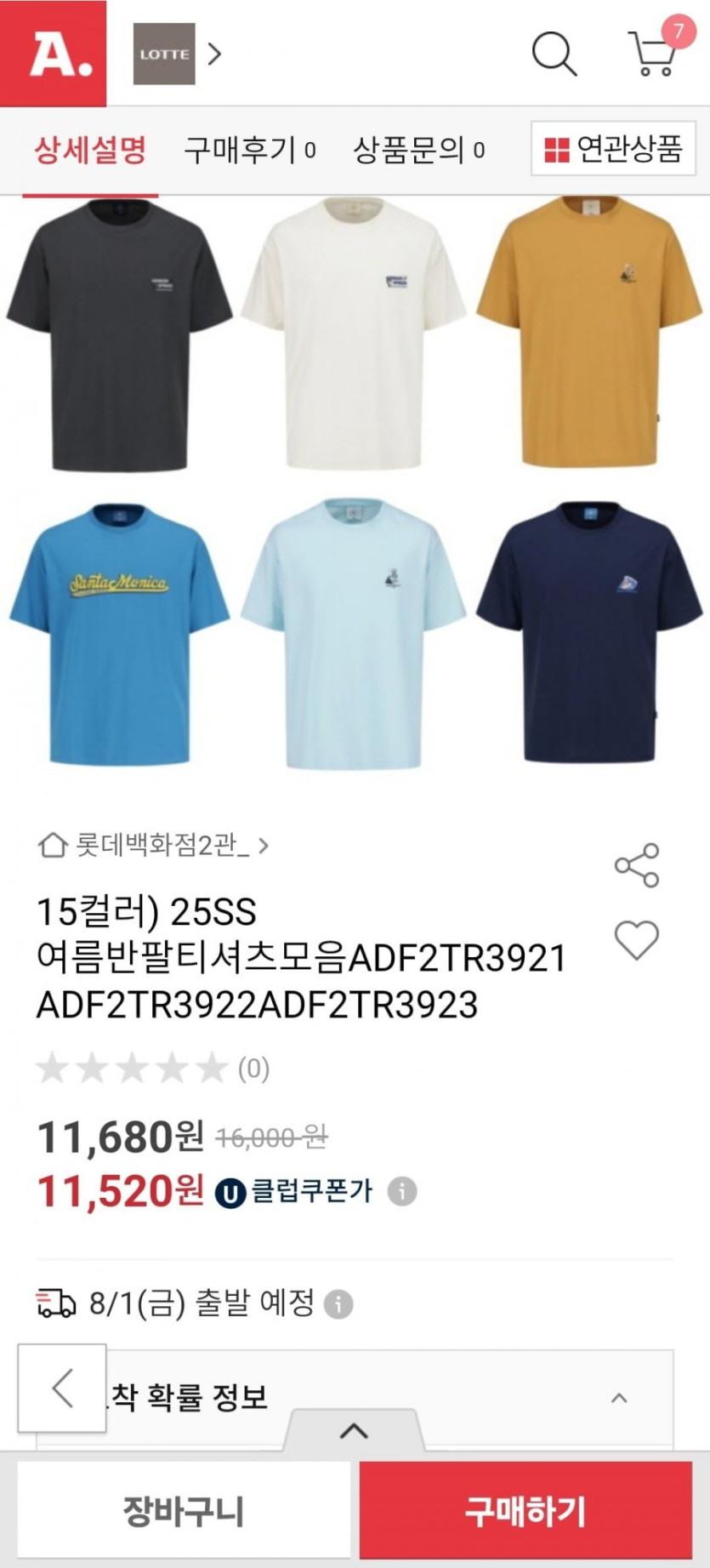Viewport: 710px width, 1568px height.
Task: Add product to wishlist with heart
Action: [x=637, y=940]
